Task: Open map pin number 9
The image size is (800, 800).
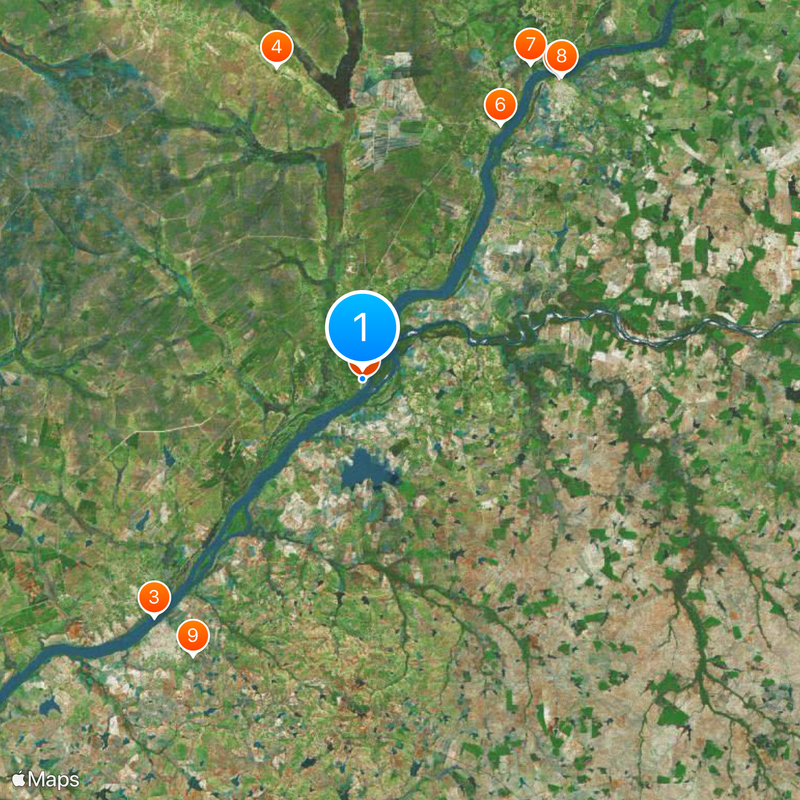Action: (x=192, y=634)
